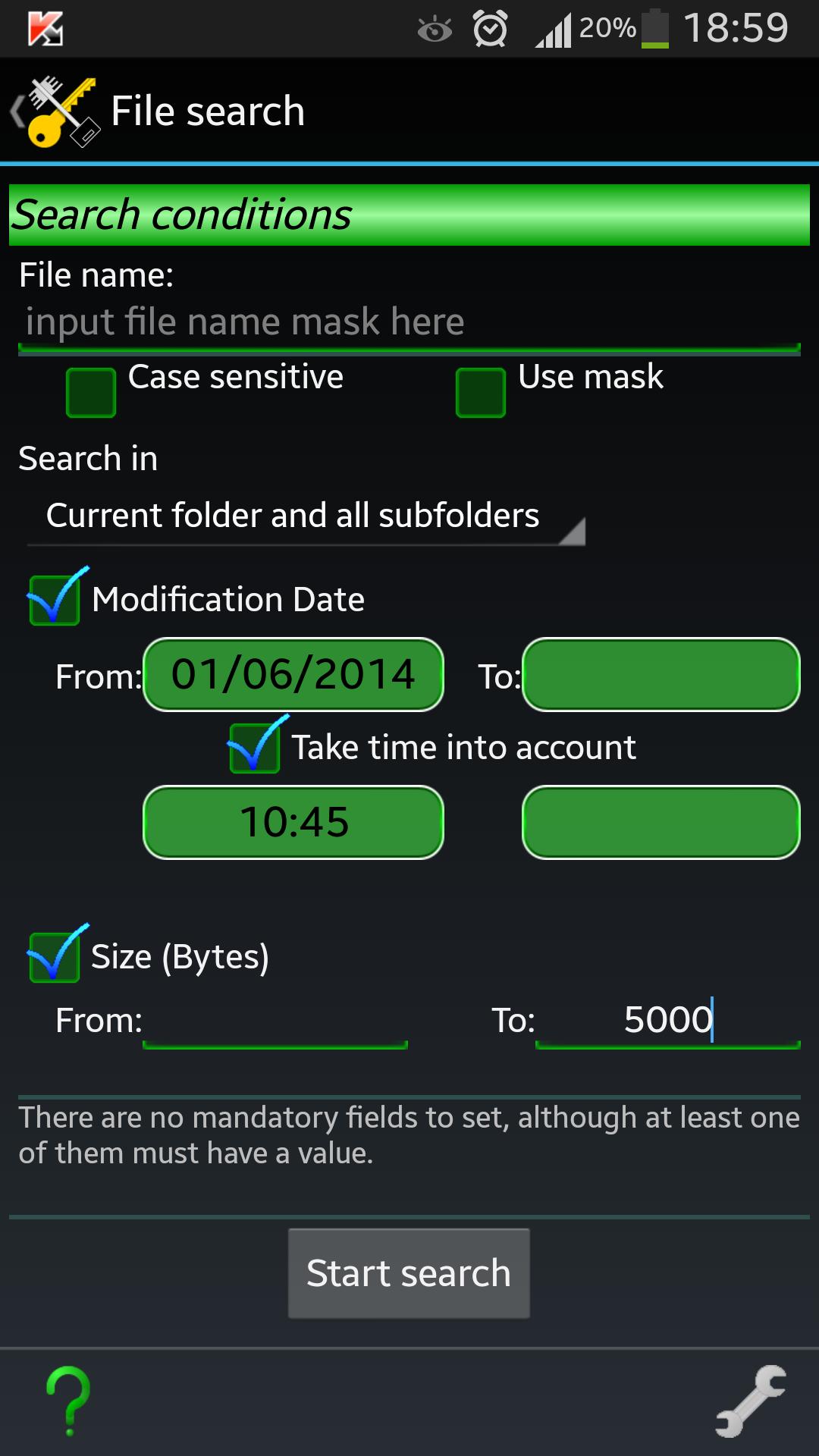The height and width of the screenshot is (1456, 819).
Task: Tap the empty To date button
Action: click(660, 675)
